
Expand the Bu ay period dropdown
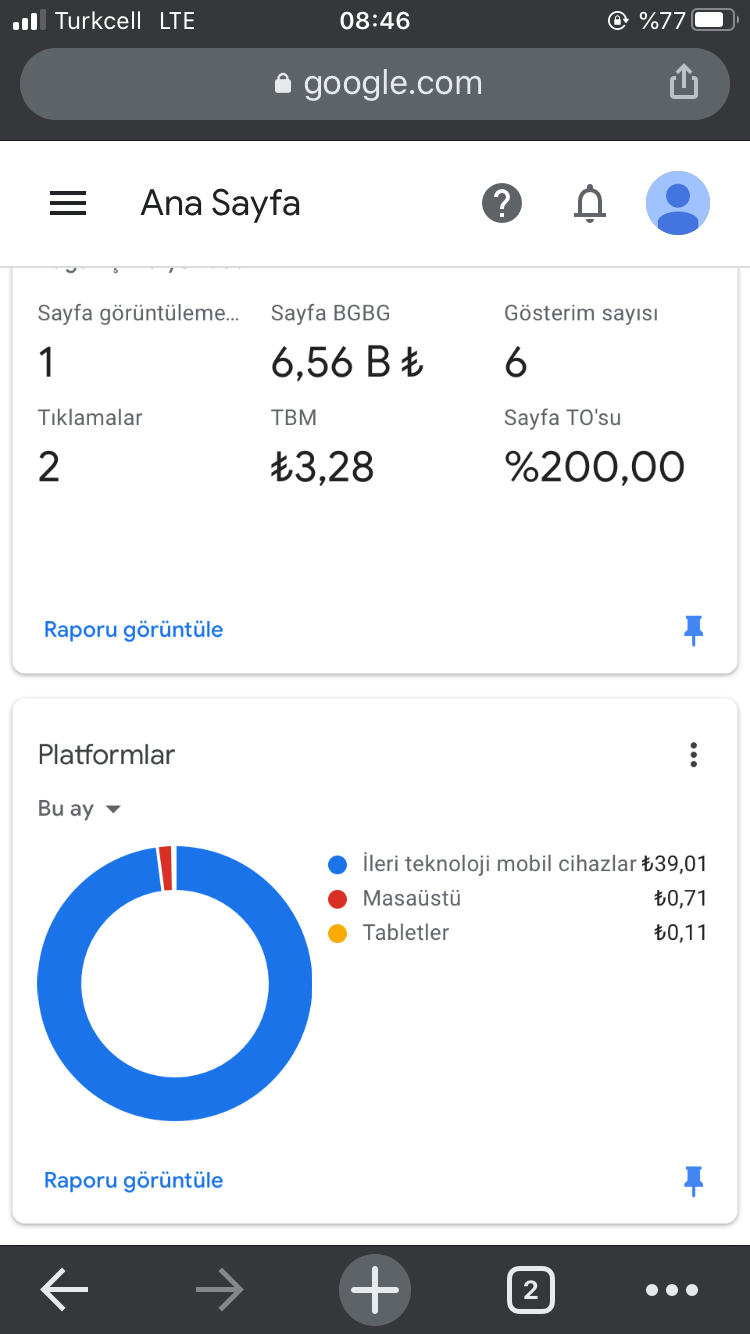(79, 809)
